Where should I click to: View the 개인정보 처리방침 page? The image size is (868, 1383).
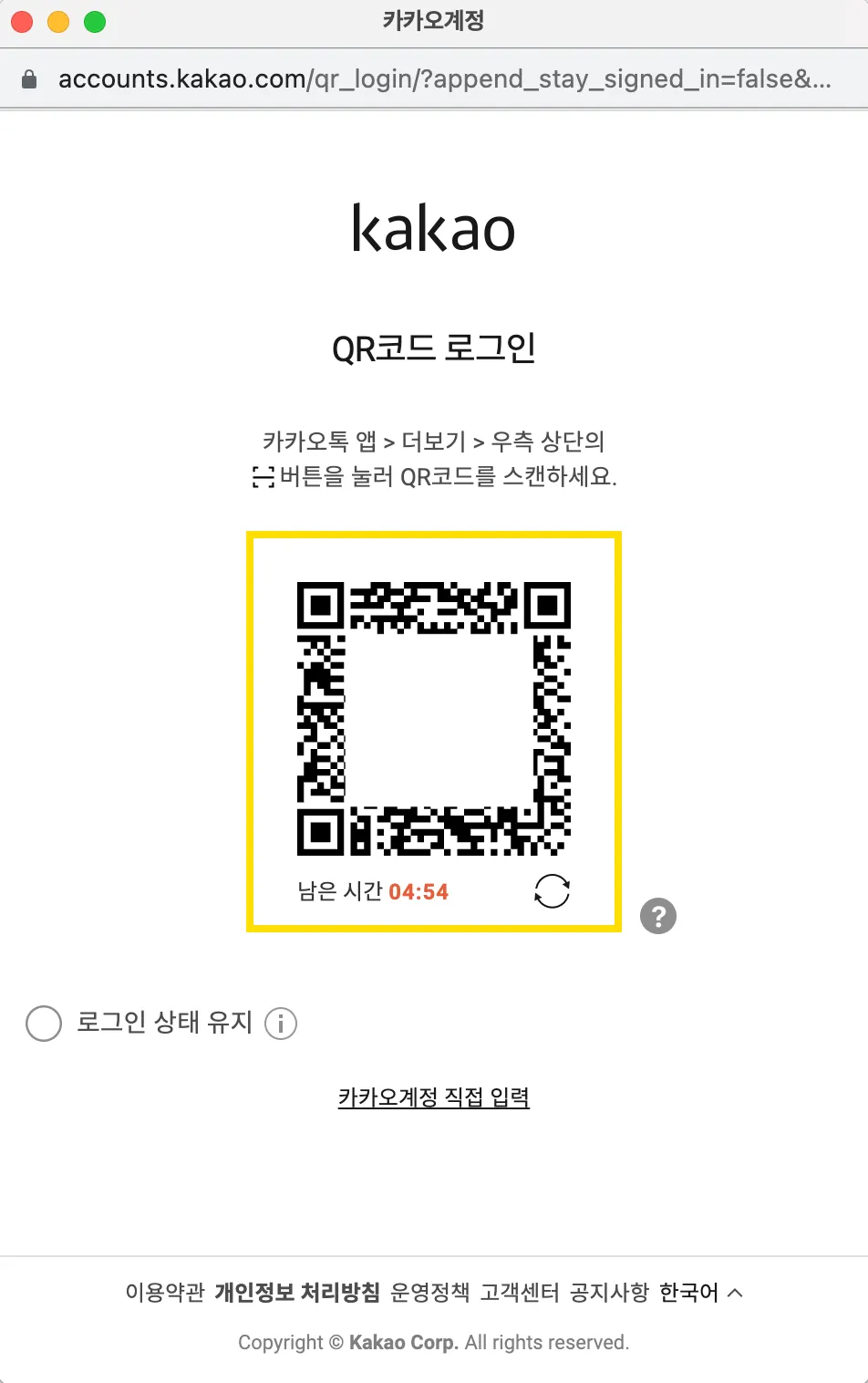[297, 1292]
